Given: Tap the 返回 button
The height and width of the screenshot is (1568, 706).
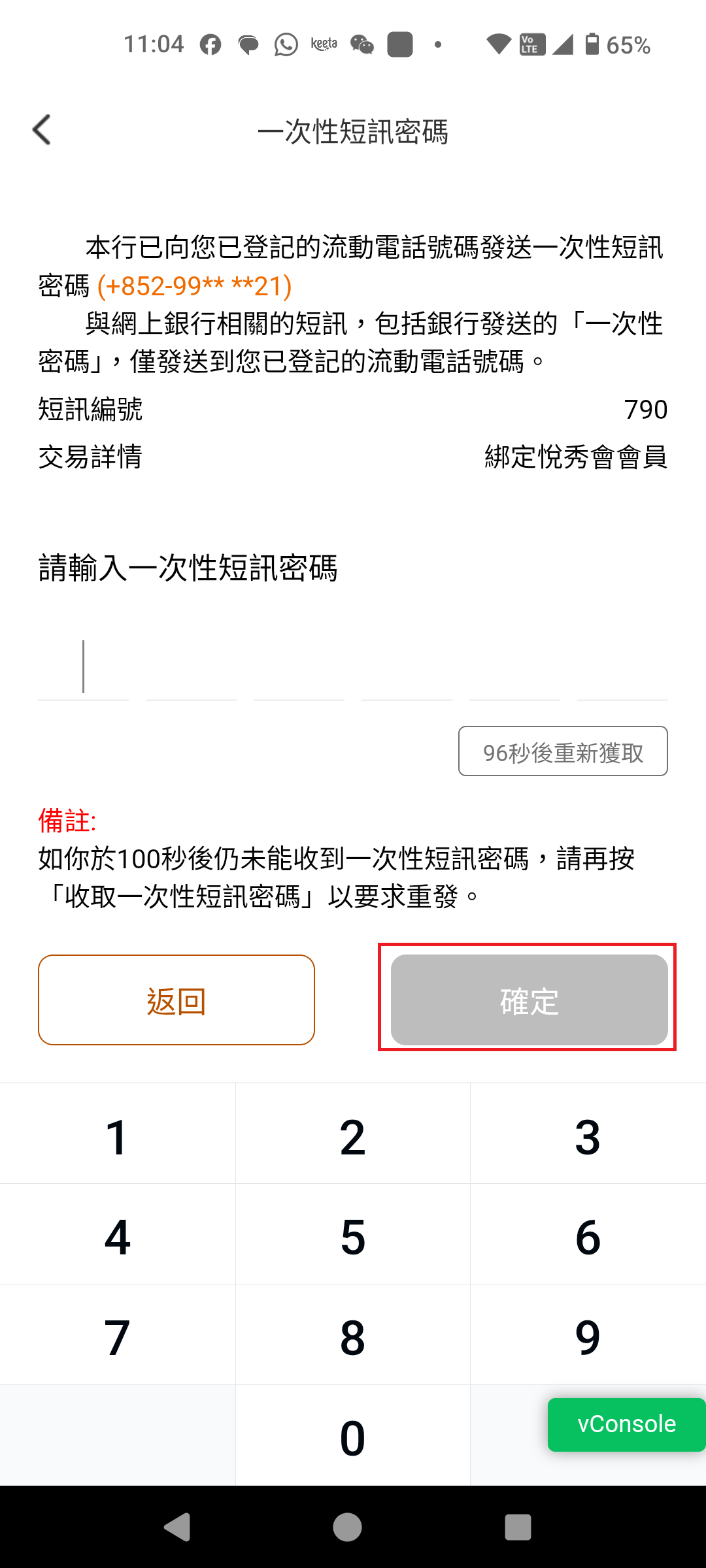Looking at the screenshot, I should click(176, 1000).
